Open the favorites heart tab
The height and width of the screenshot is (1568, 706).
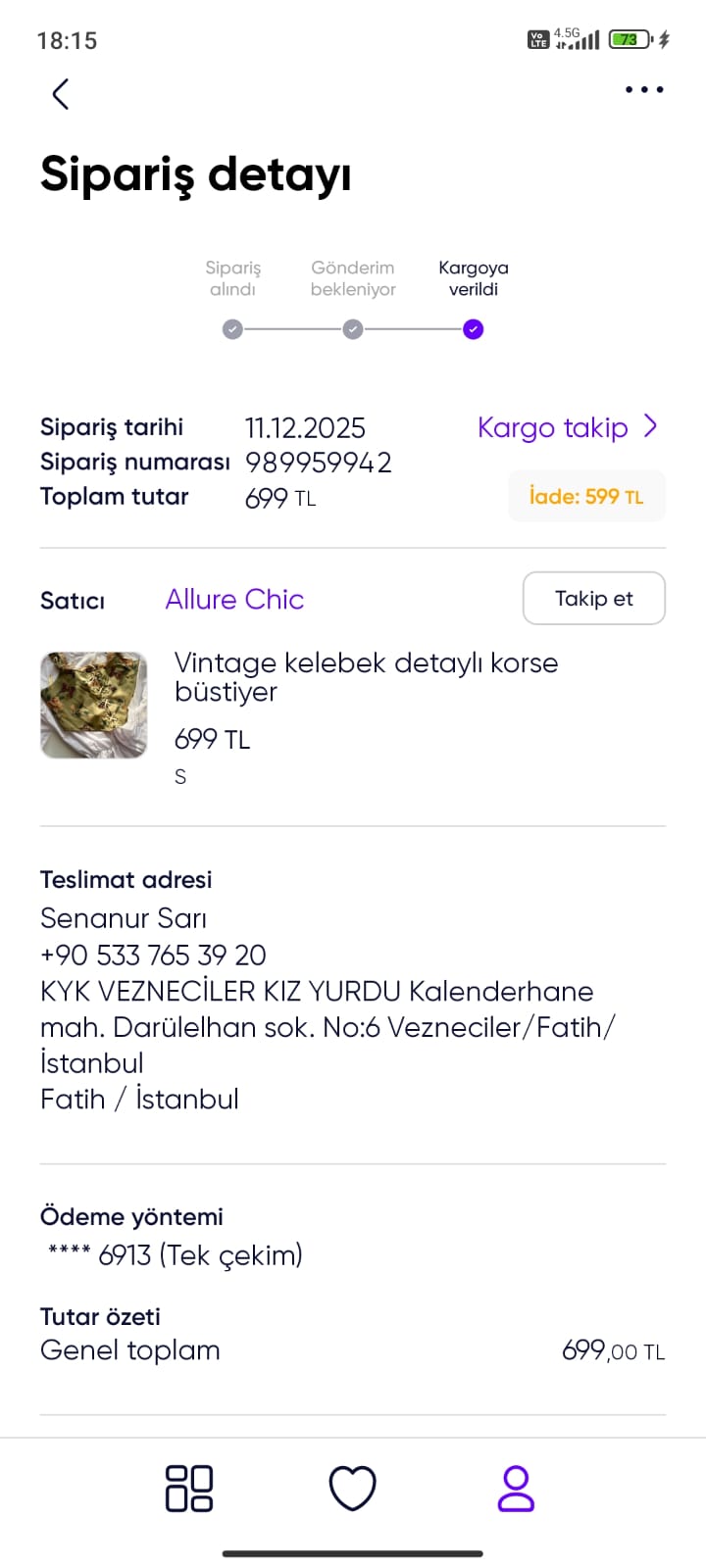352,1488
